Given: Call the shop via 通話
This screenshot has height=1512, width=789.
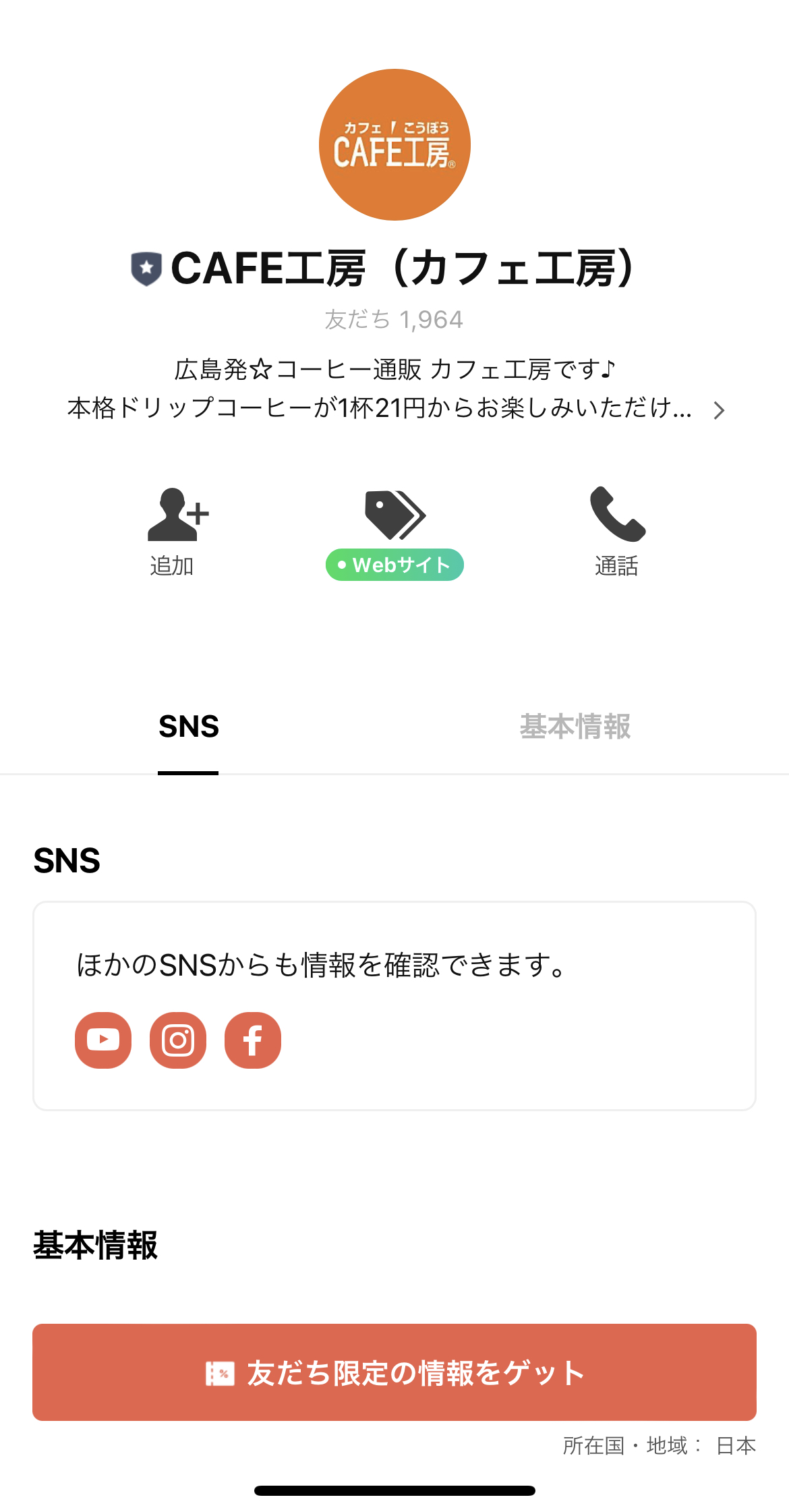Looking at the screenshot, I should 616,531.
